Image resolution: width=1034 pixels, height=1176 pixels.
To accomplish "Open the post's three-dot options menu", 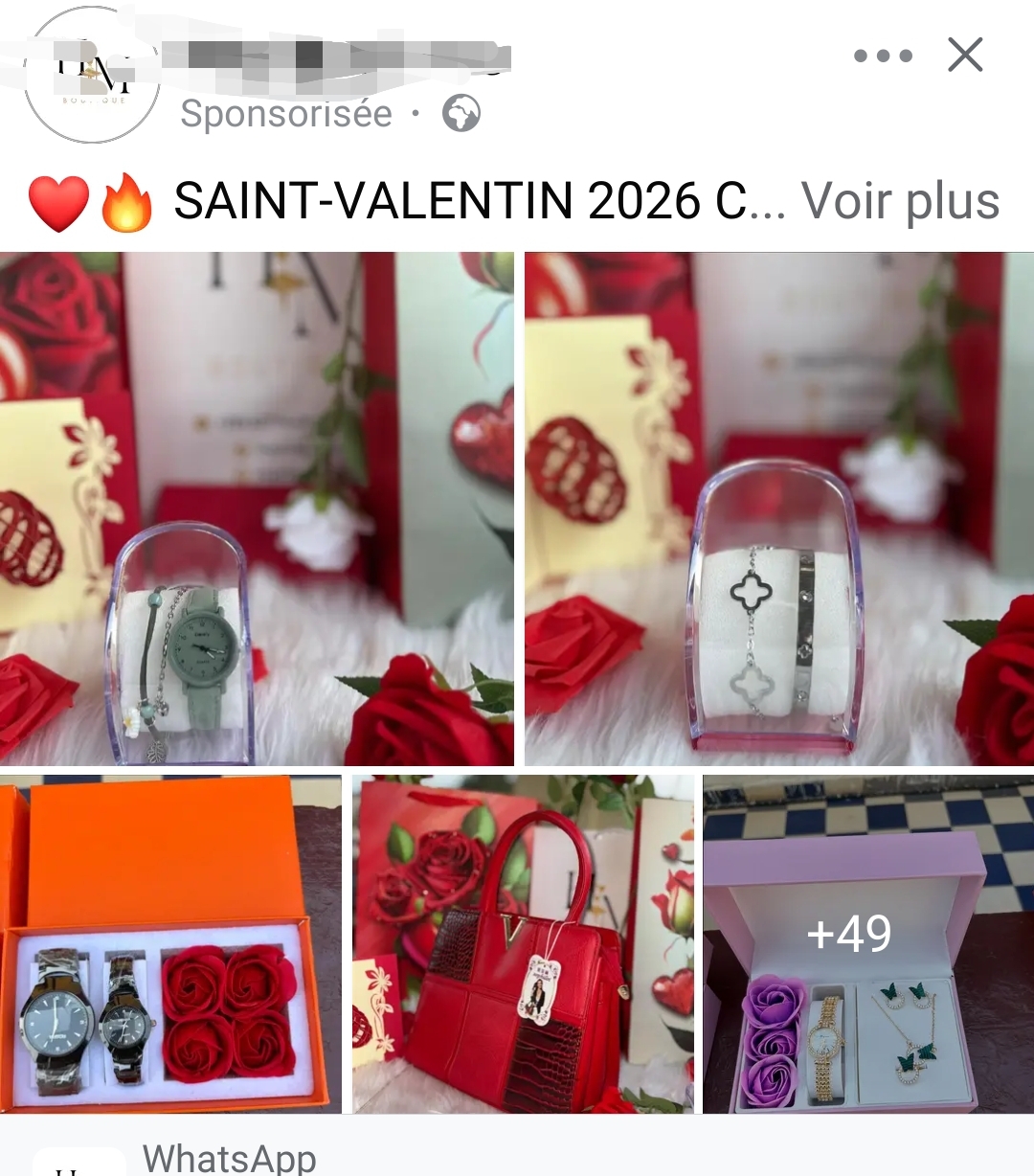I will coord(882,56).
